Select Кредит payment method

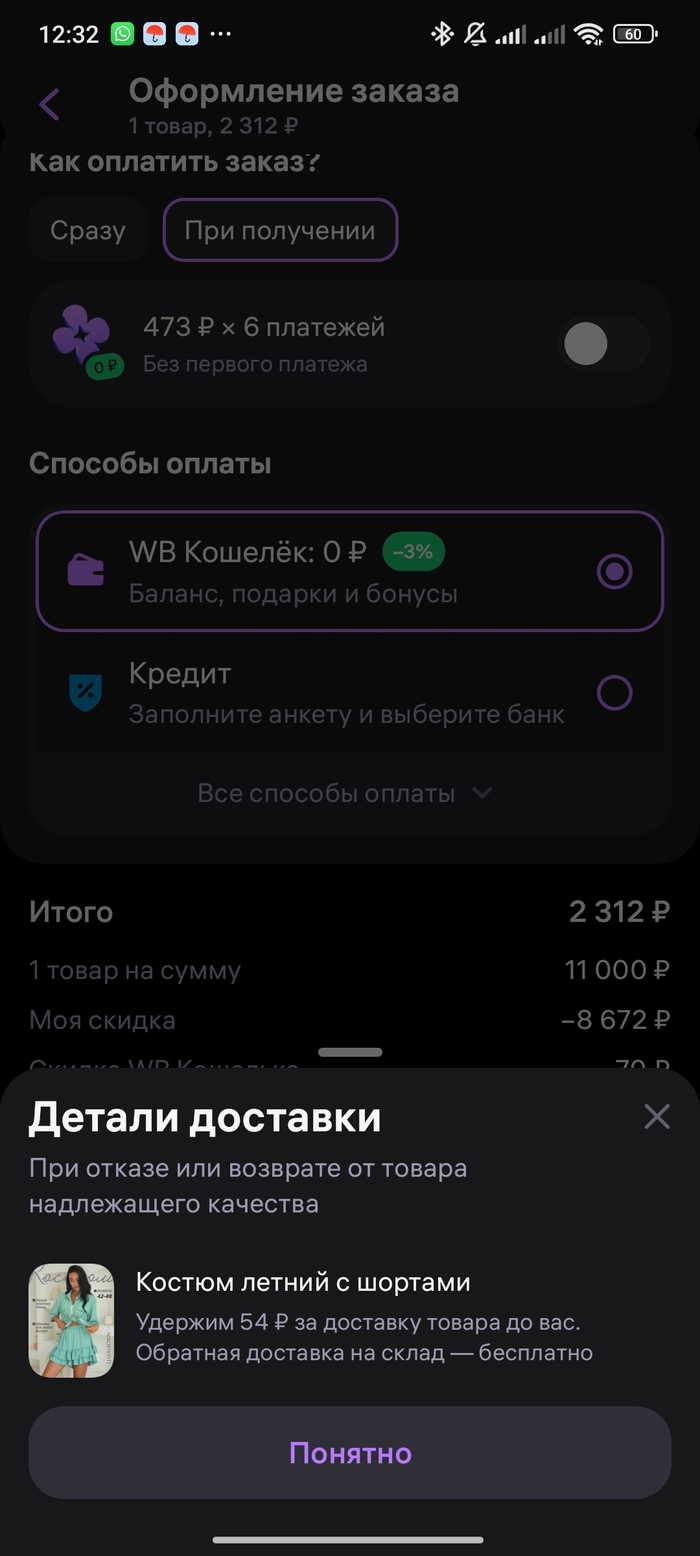click(x=350, y=692)
